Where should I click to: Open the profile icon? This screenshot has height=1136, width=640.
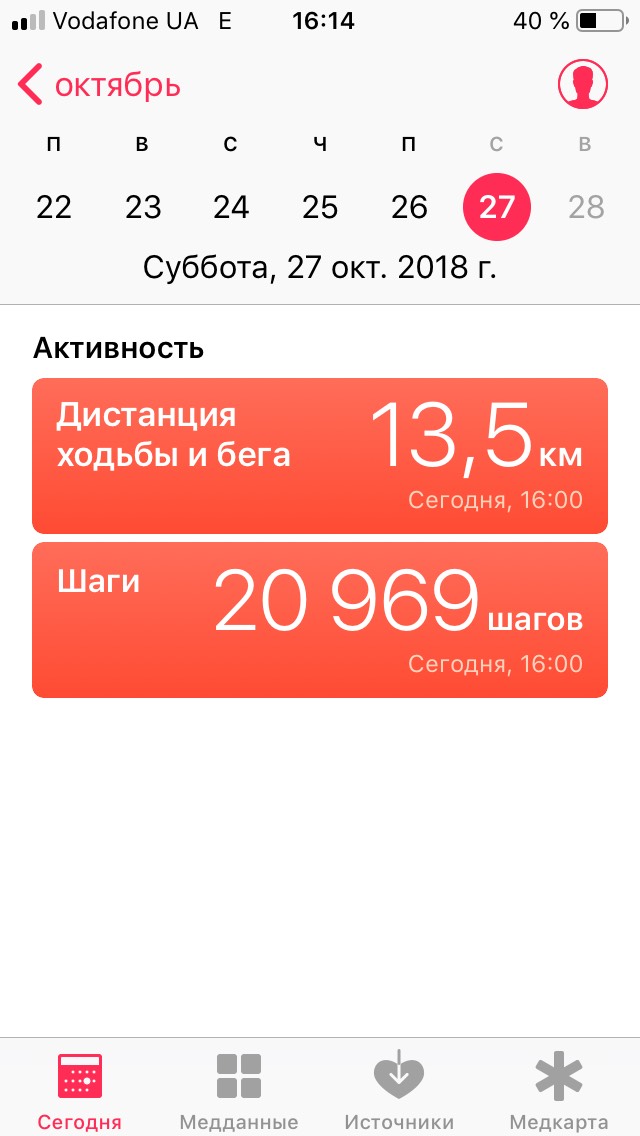coord(582,85)
